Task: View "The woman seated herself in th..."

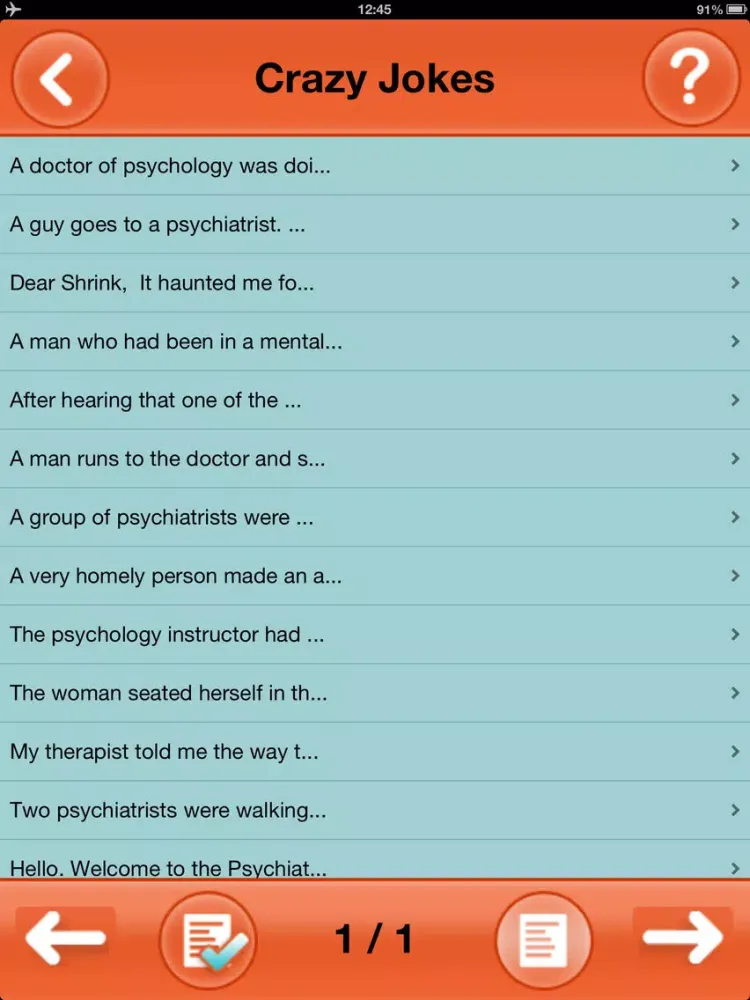Action: tap(375, 693)
